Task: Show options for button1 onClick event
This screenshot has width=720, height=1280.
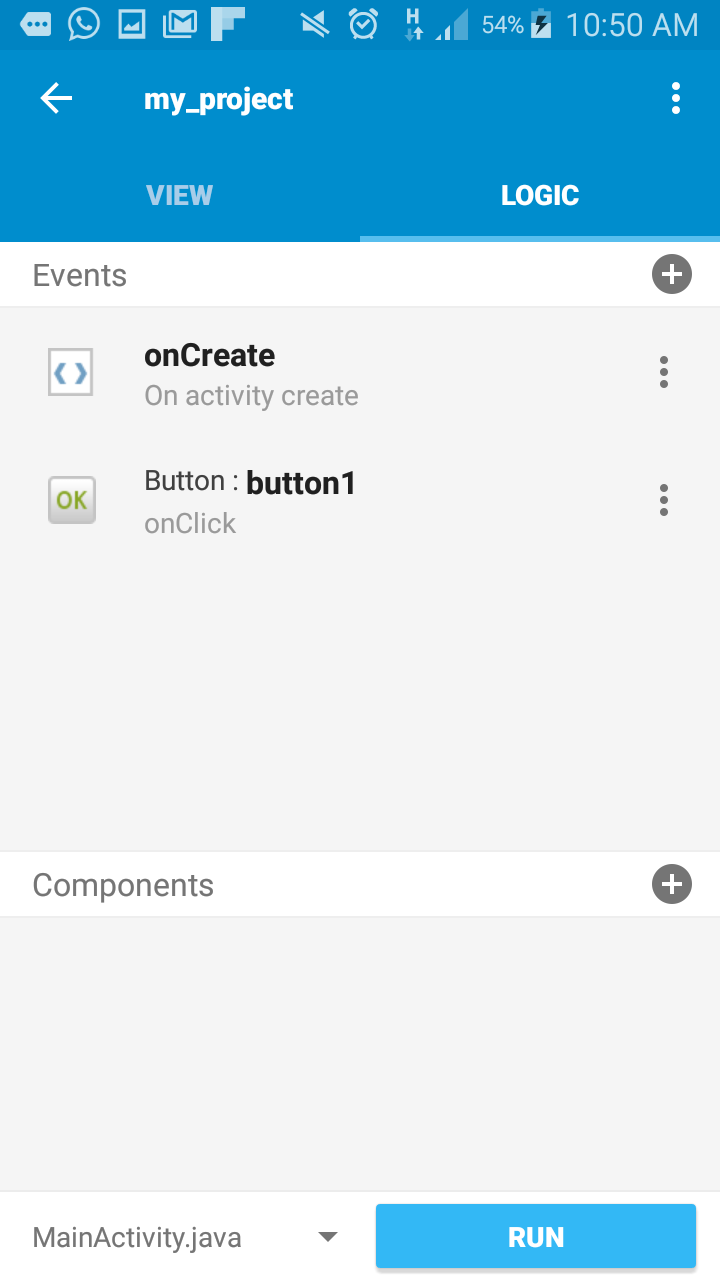Action: 664,500
